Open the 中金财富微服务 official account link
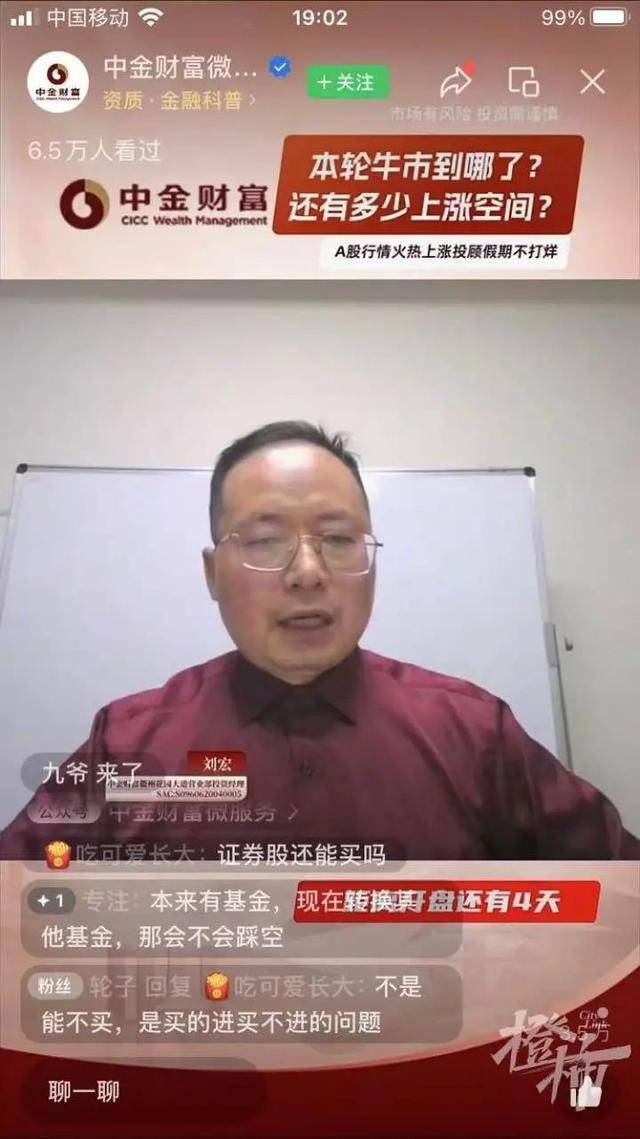 (200, 812)
